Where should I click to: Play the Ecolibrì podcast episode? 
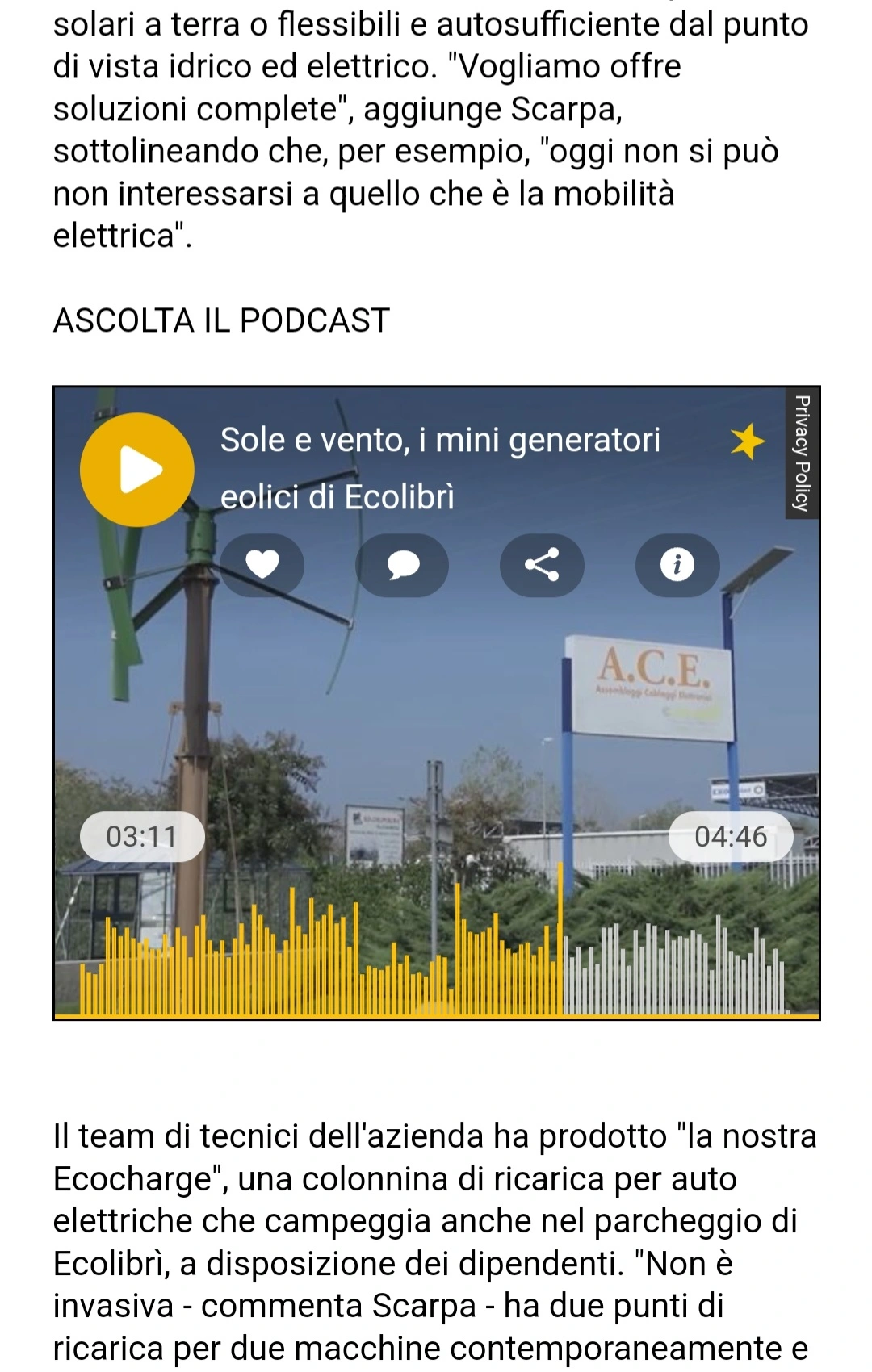click(137, 470)
